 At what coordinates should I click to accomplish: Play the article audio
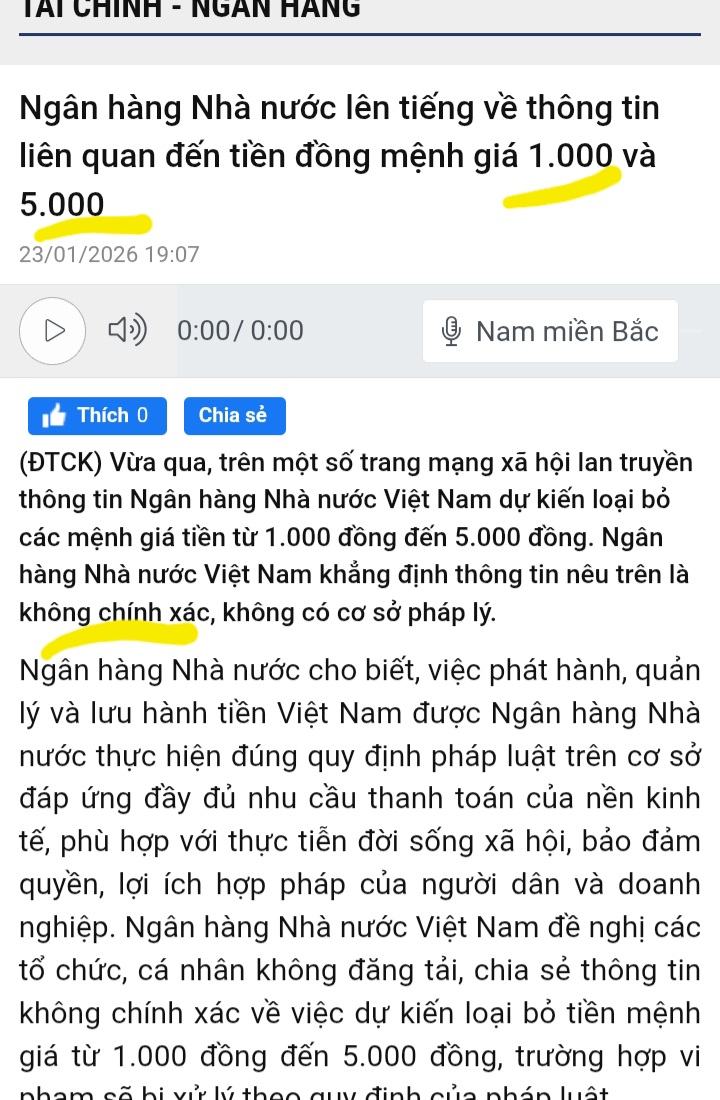tap(54, 331)
